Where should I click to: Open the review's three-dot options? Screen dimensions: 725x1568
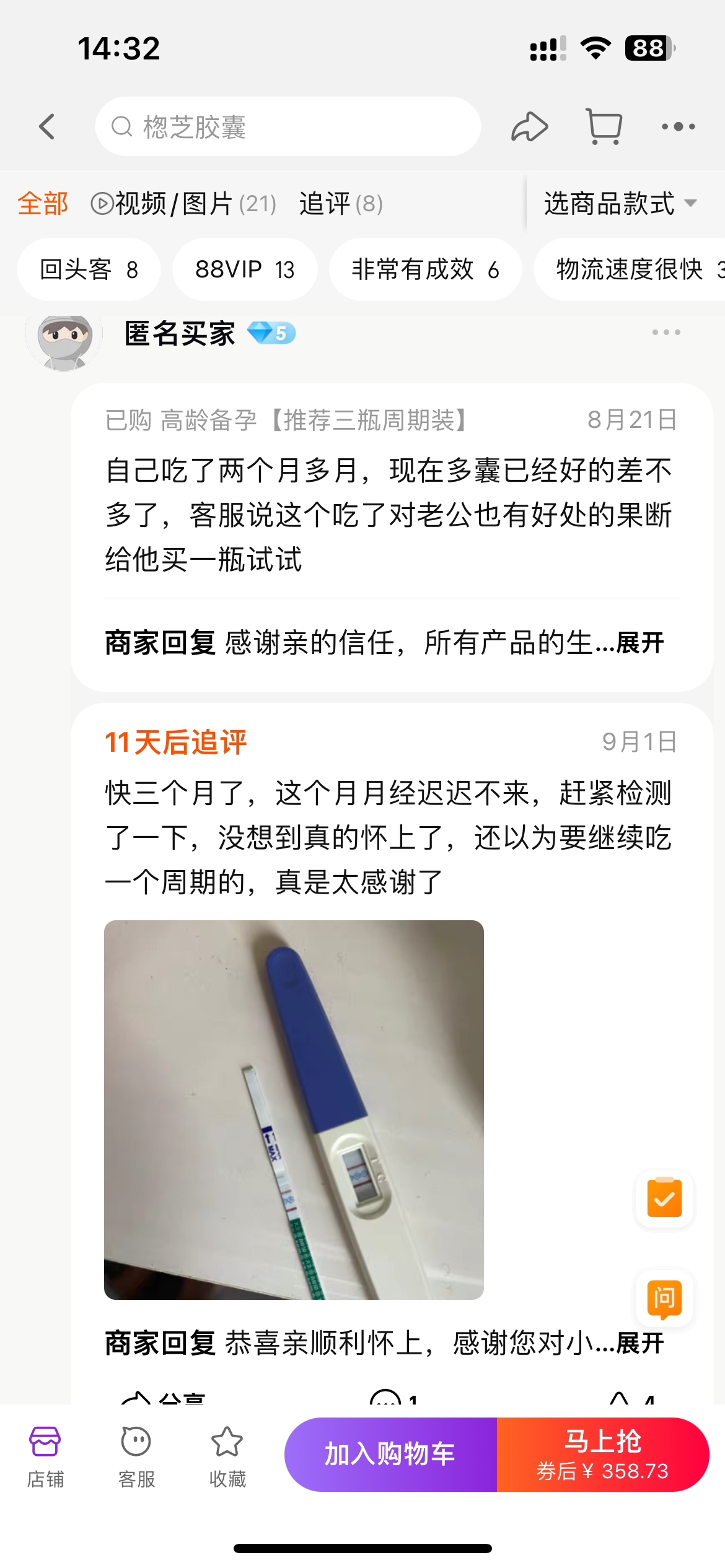(666, 333)
